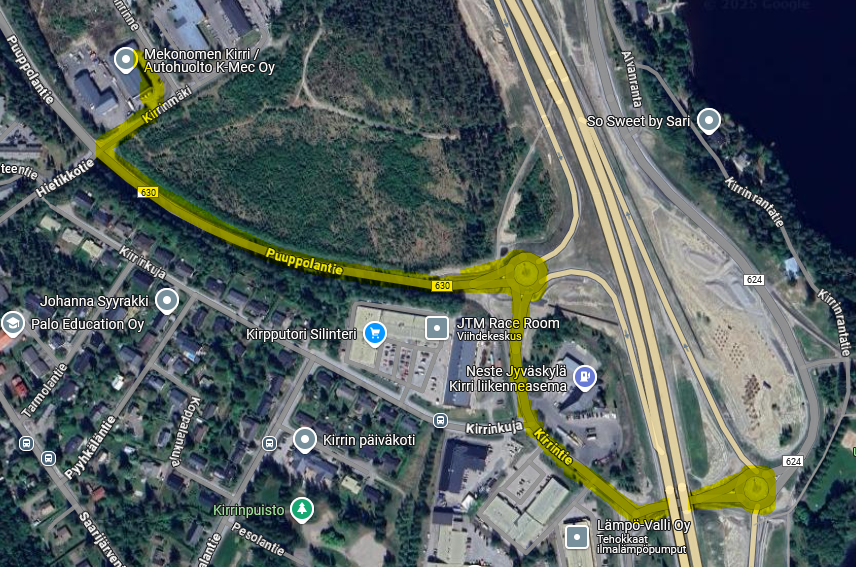Screen dimensions: 856x567
Task: Tap the Neste Jyväskylä Kirri fuel station pin
Action: 585,377
